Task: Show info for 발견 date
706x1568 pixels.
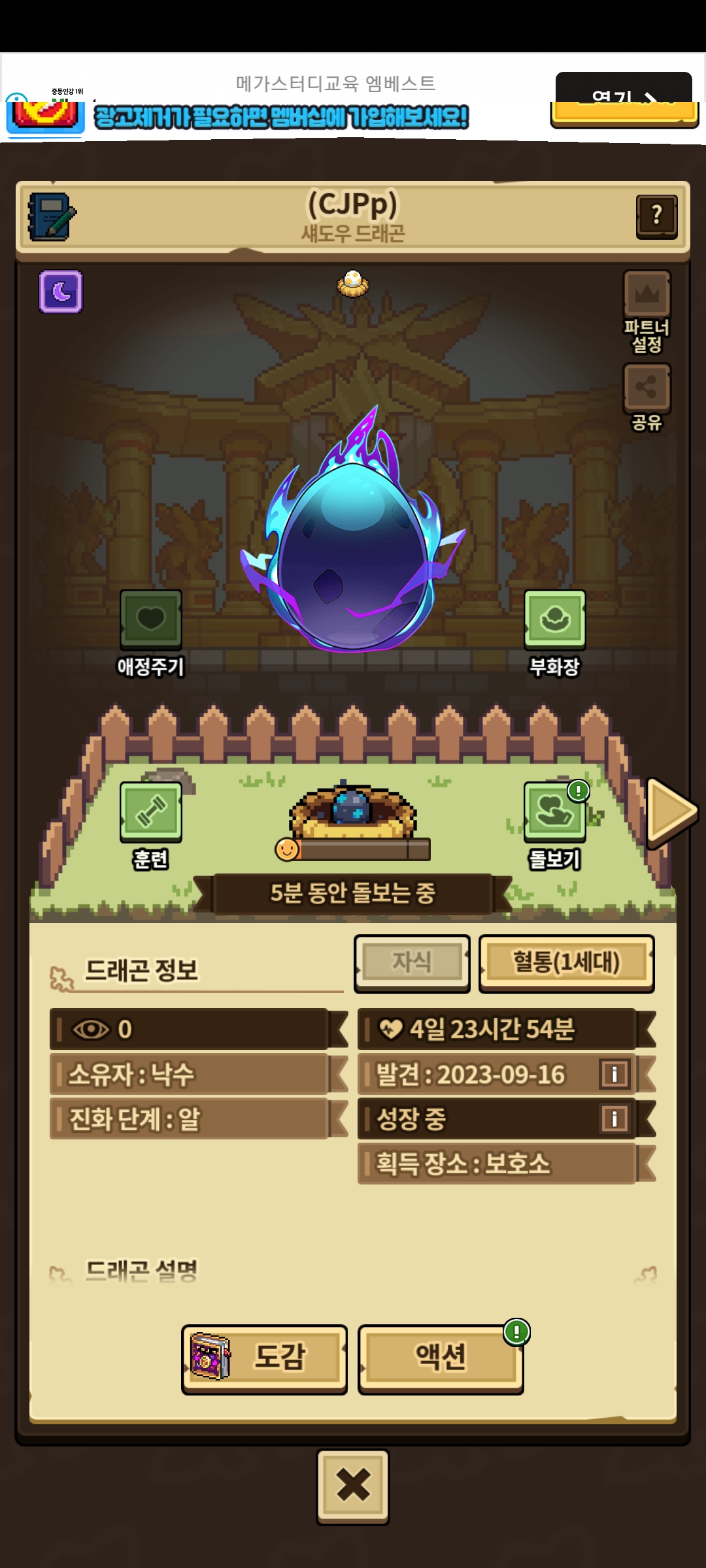Action: pos(614,1074)
